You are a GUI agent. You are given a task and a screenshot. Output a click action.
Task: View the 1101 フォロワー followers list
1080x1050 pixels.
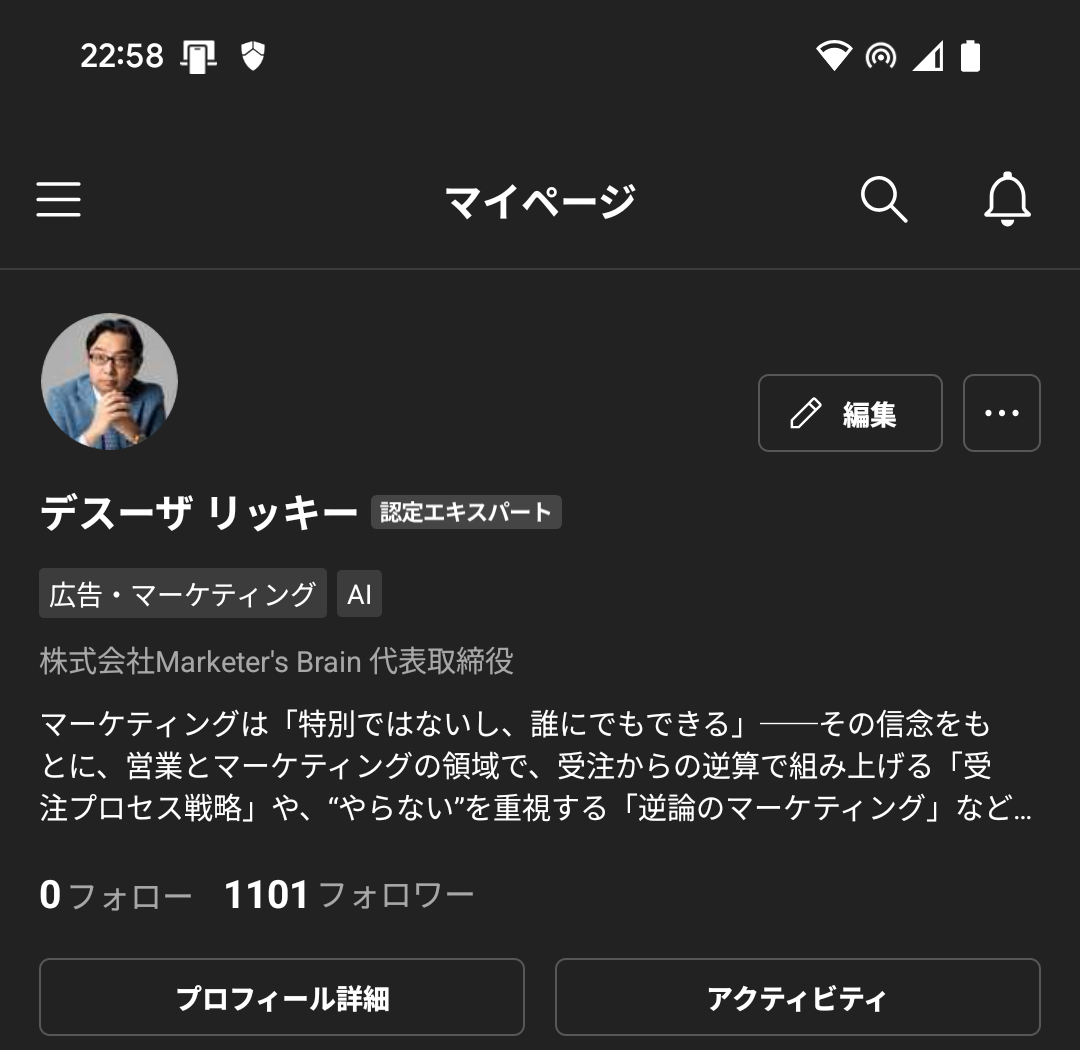(x=349, y=894)
